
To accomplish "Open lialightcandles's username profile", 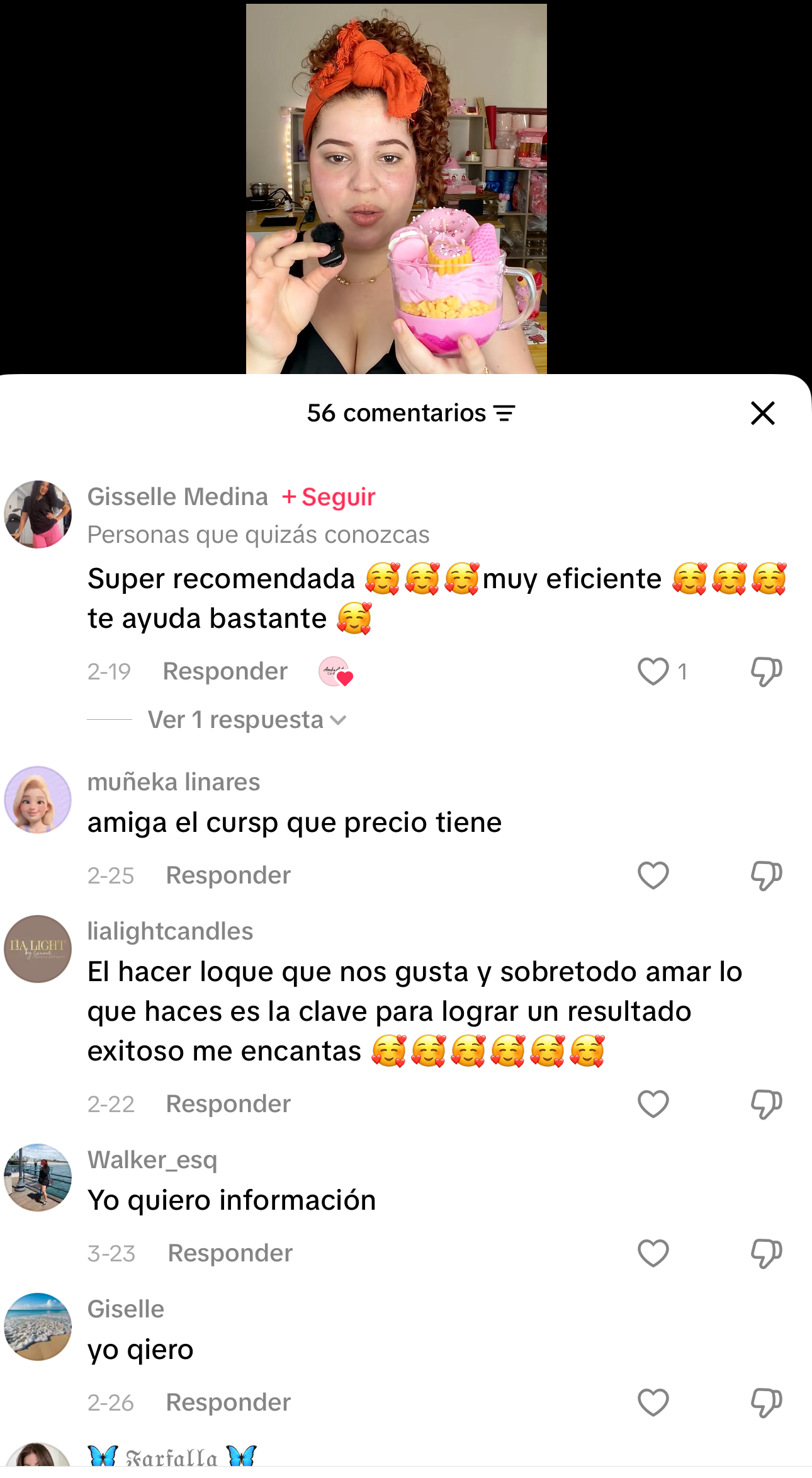I will click(171, 931).
